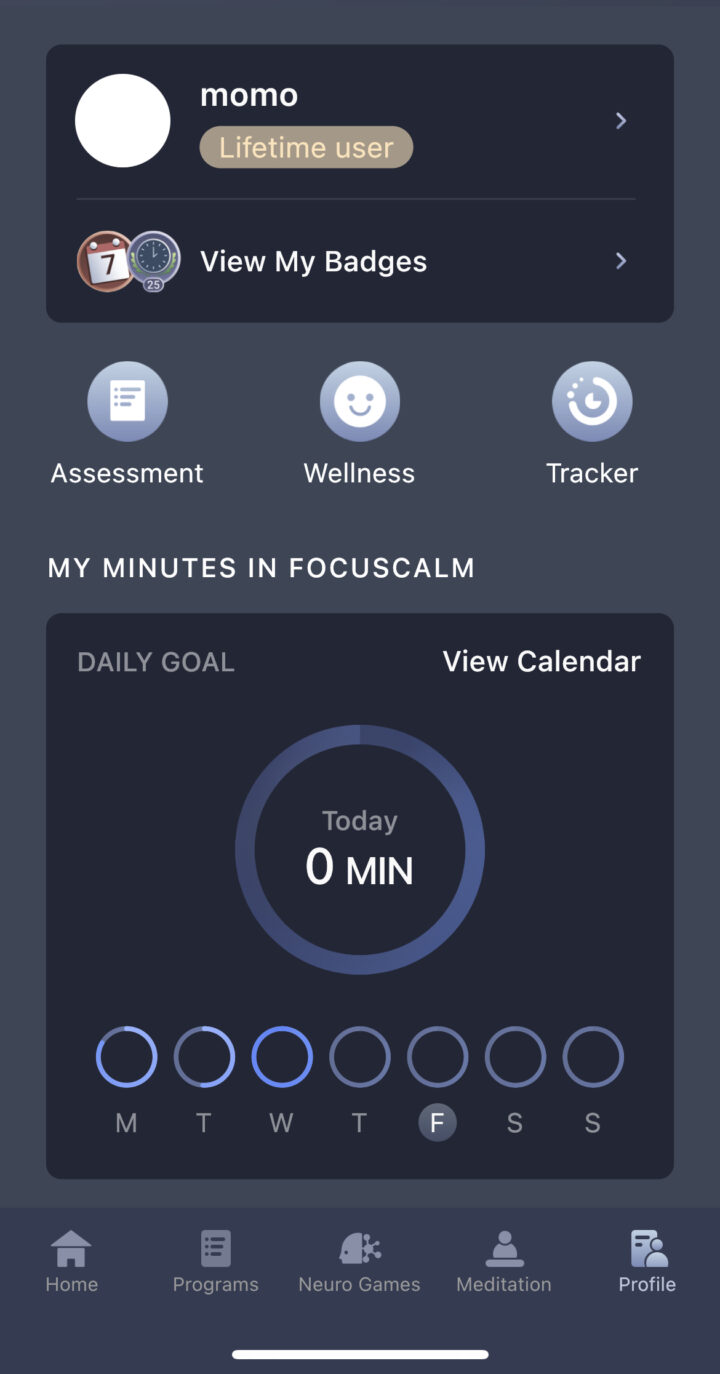Select the Programs icon
The image size is (720, 1374).
coord(215,1247)
